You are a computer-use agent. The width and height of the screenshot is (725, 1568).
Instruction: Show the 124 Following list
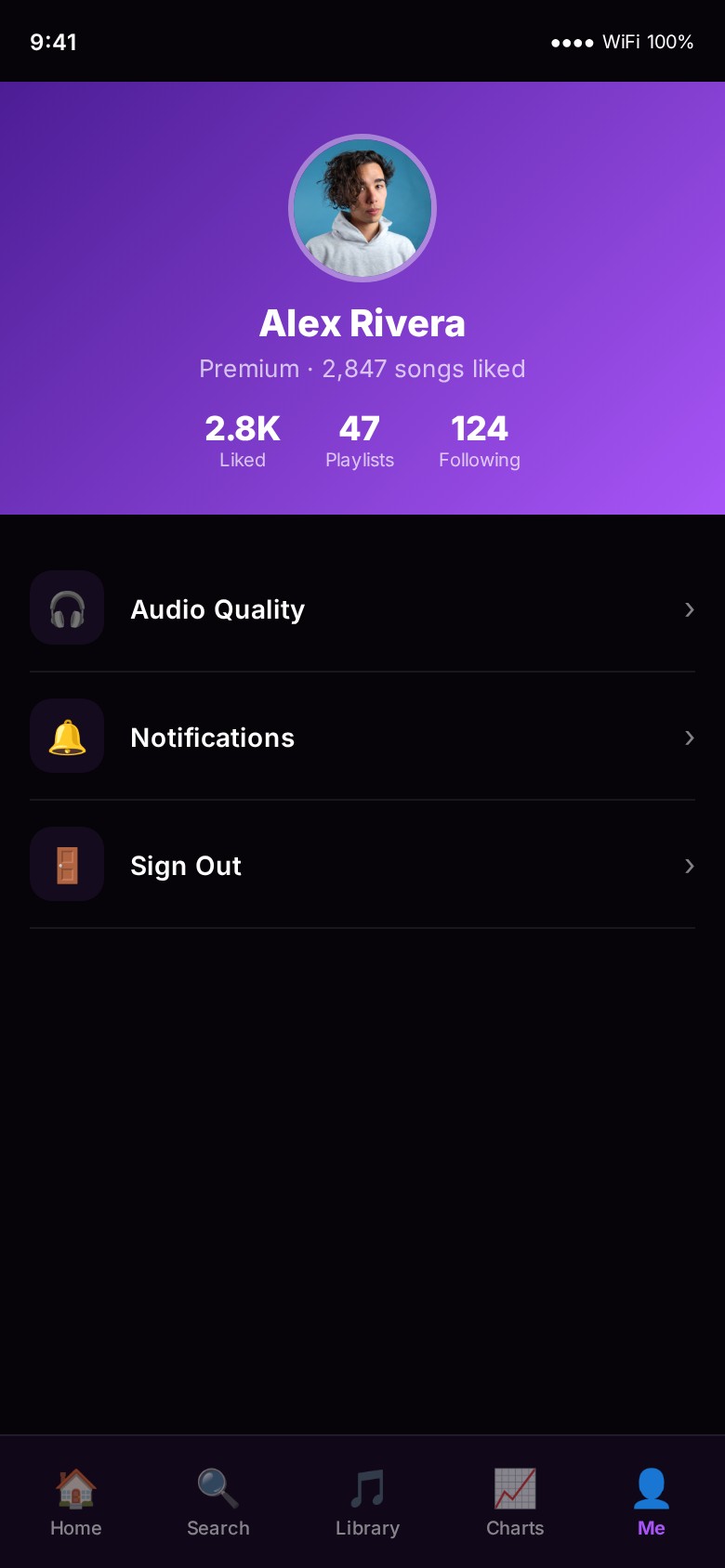point(480,440)
